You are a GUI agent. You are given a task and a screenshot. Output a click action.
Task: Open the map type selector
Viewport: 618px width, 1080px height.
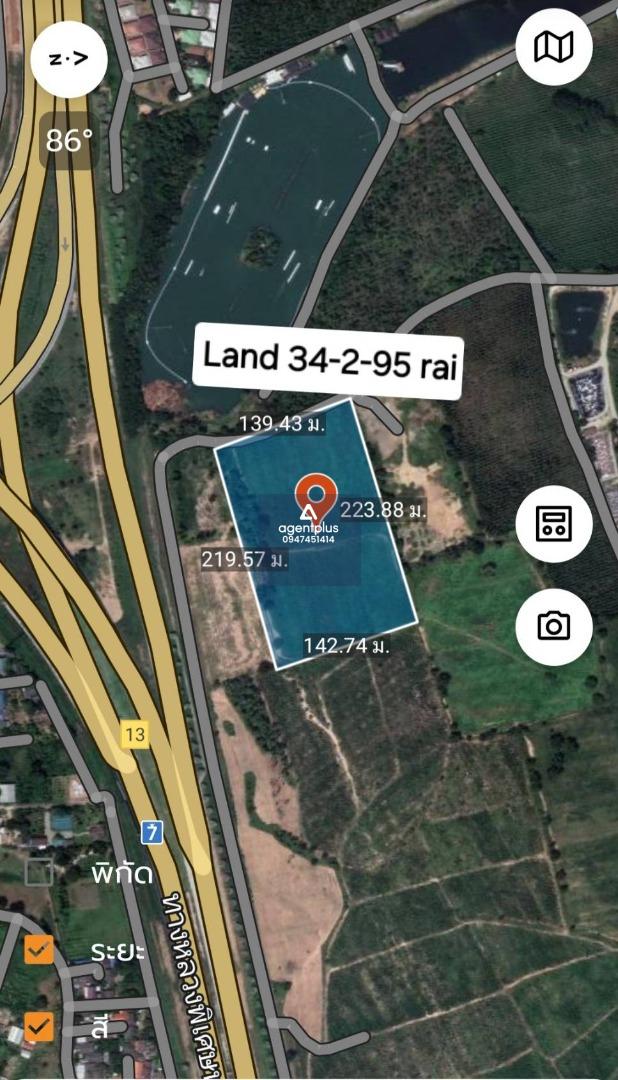pos(554,48)
